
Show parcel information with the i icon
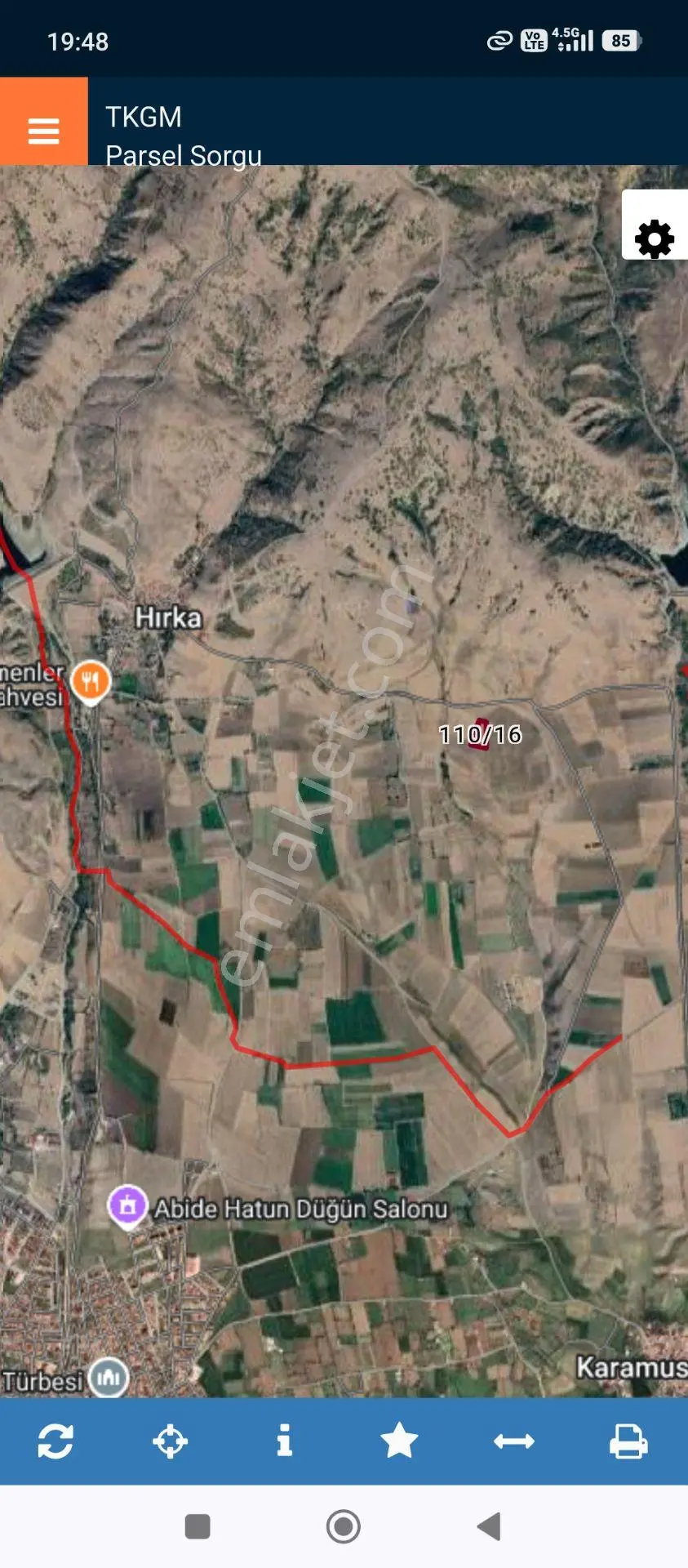284,1441
